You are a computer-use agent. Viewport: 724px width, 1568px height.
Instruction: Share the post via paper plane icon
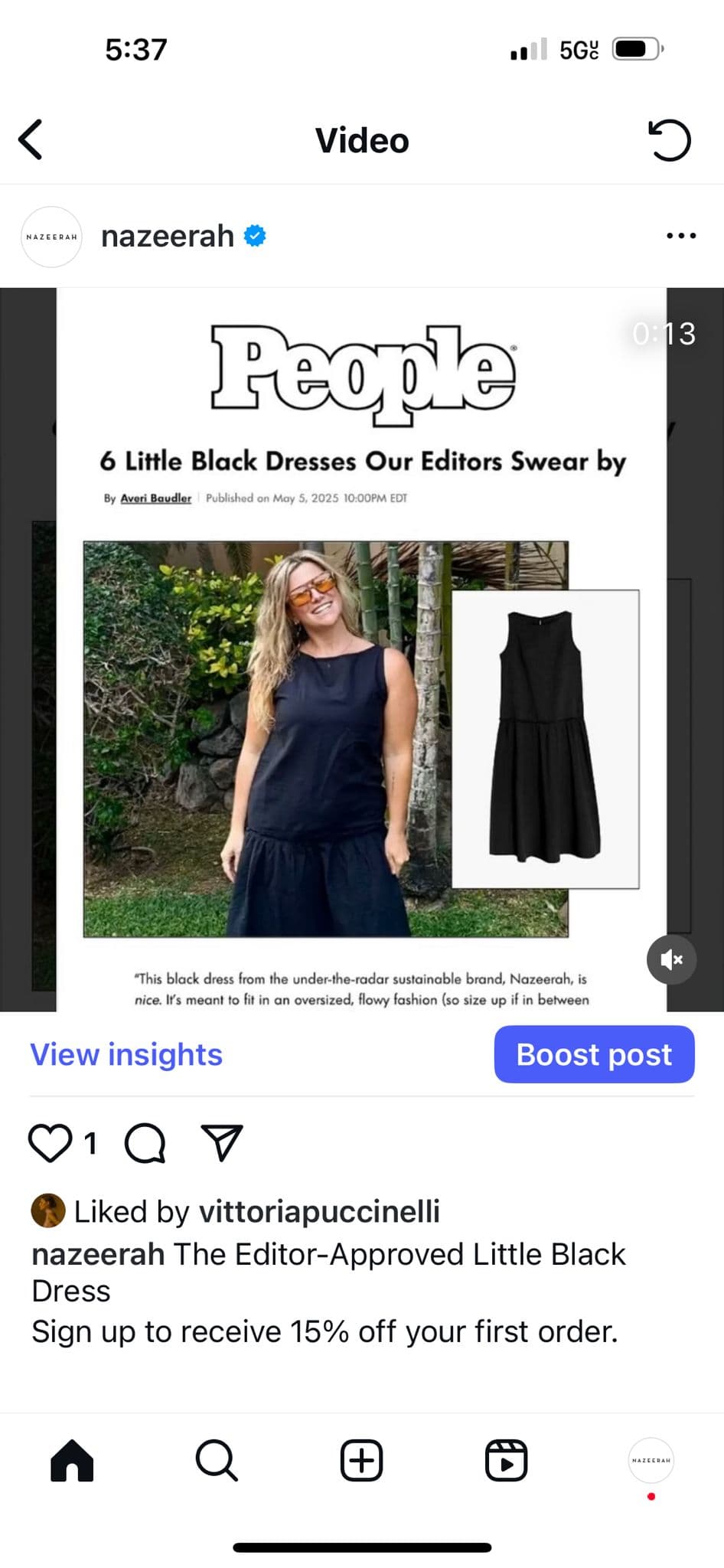coord(222,1143)
